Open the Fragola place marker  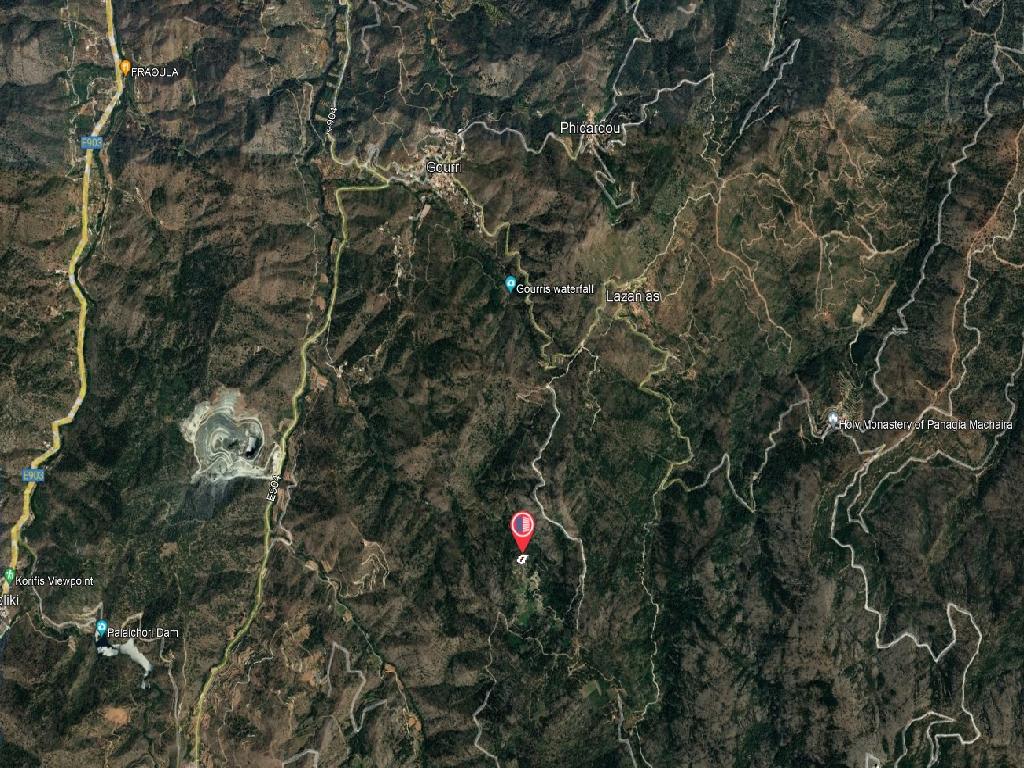point(125,69)
